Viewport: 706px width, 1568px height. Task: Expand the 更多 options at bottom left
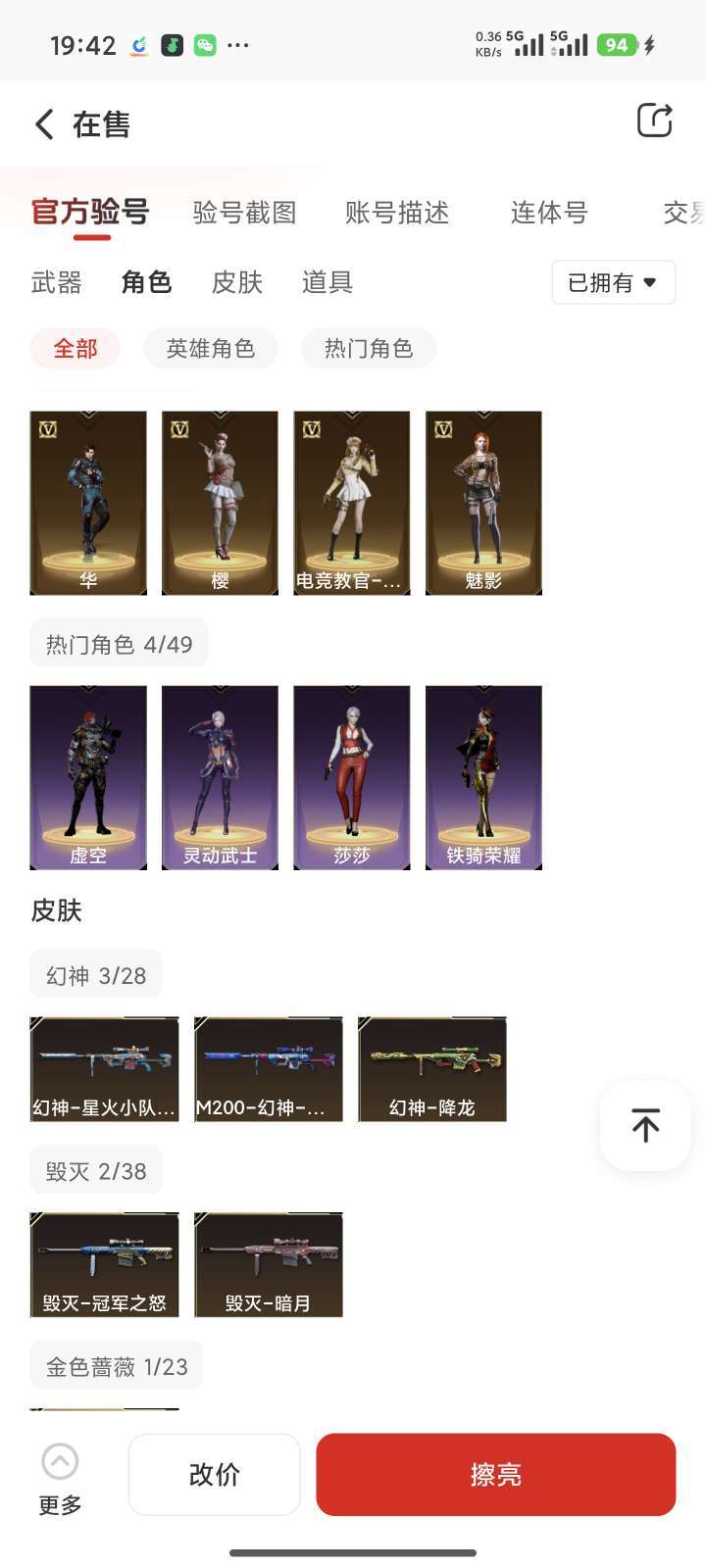[60, 1474]
